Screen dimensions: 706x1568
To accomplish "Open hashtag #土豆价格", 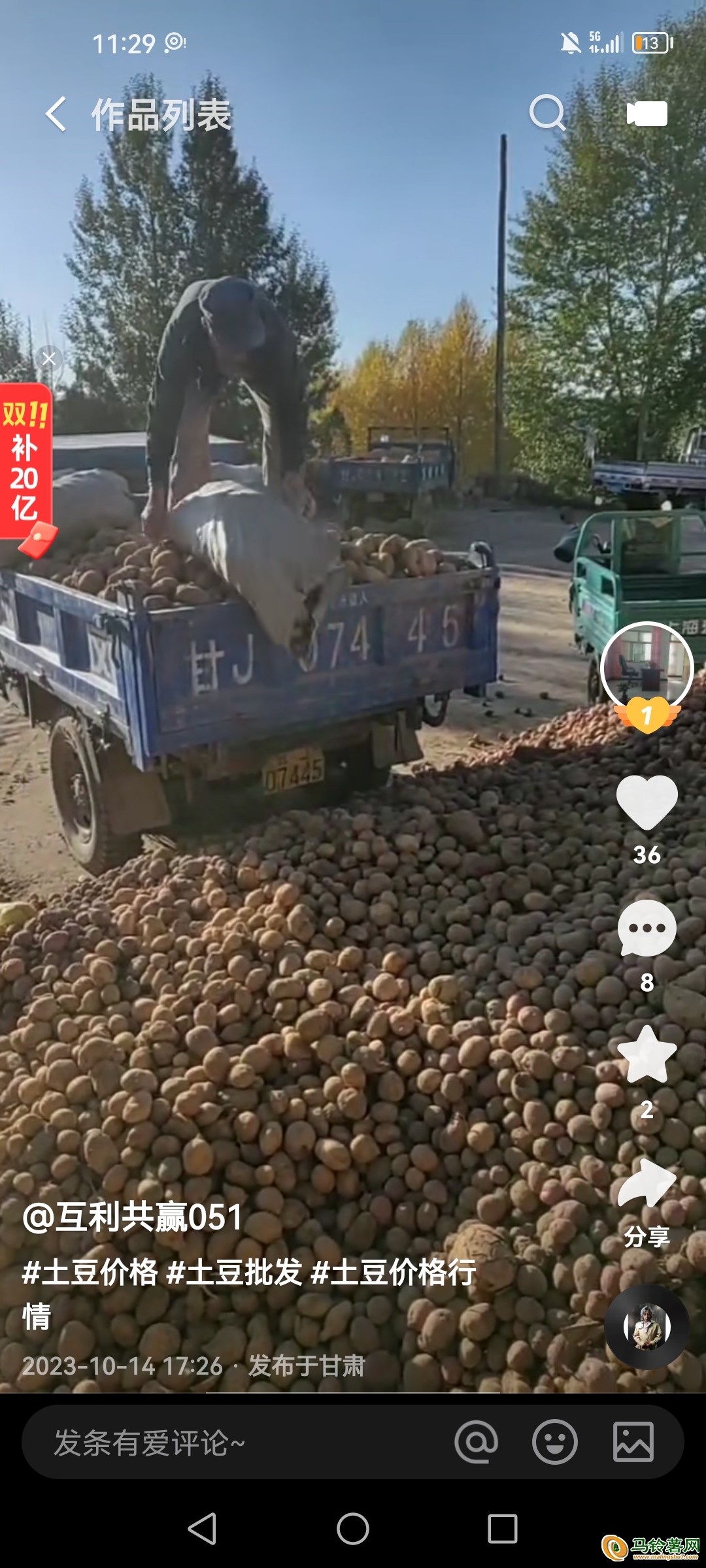I will pyautogui.click(x=90, y=1273).
